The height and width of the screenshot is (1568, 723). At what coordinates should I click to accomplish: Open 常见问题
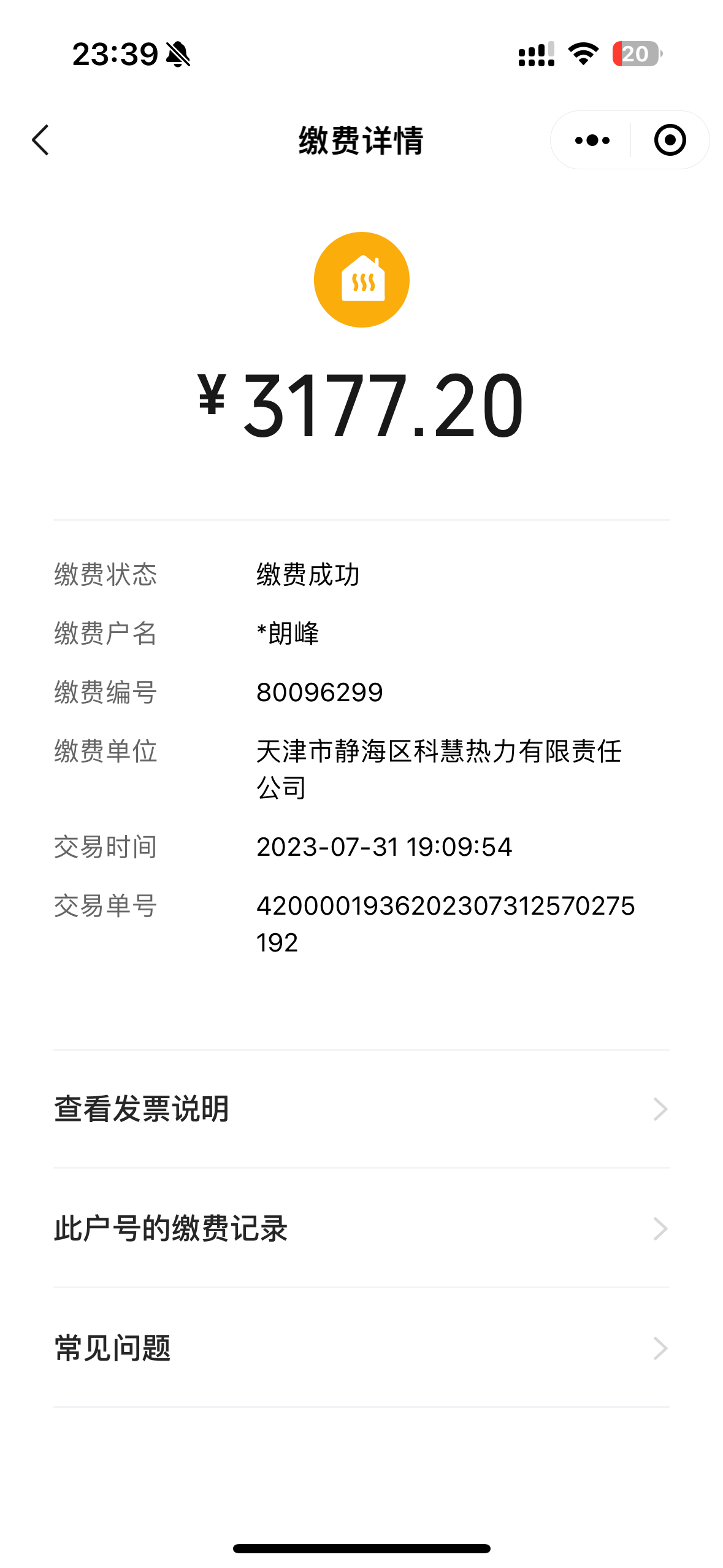point(361,1348)
